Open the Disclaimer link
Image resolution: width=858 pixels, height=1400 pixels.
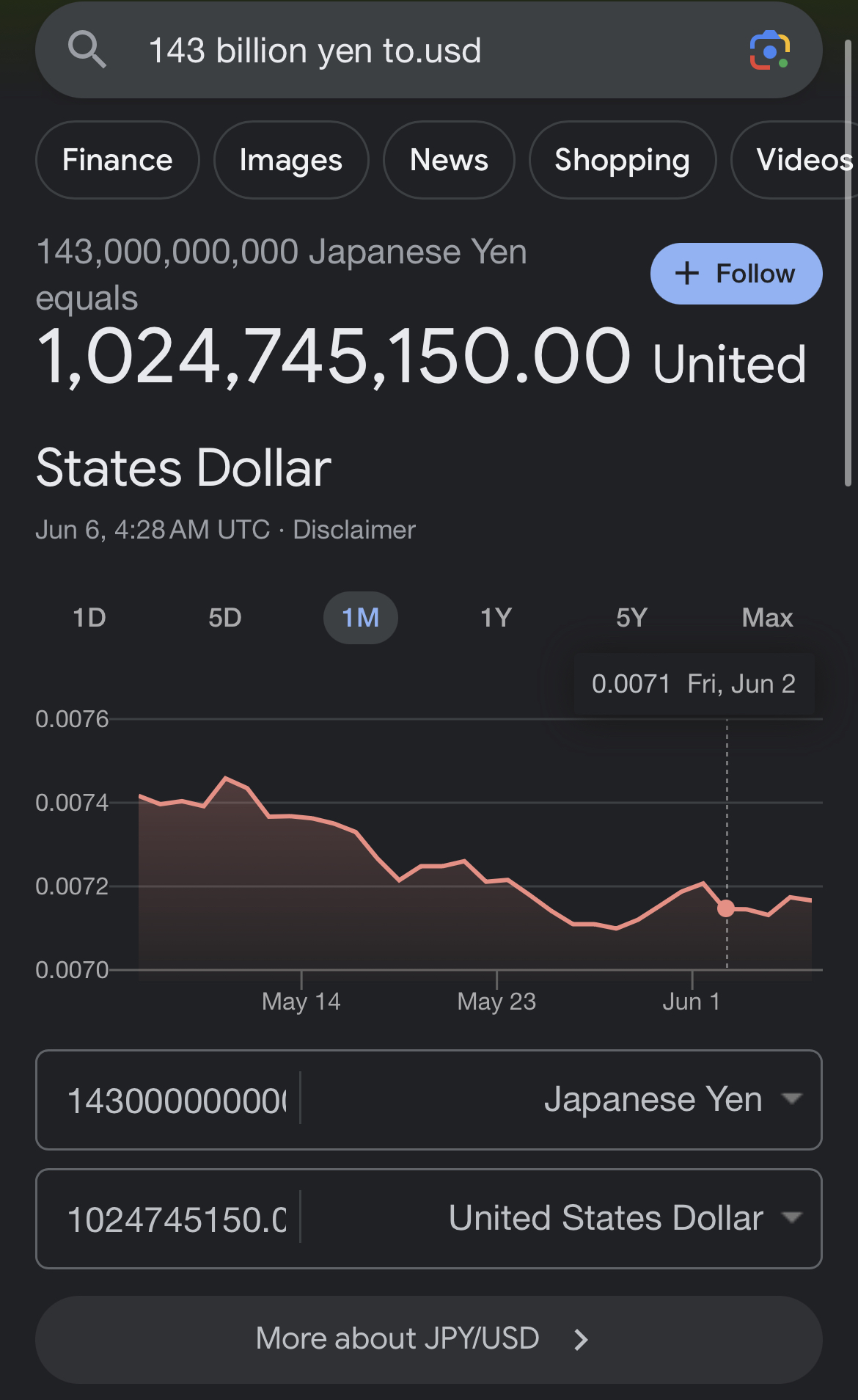pyautogui.click(x=354, y=530)
